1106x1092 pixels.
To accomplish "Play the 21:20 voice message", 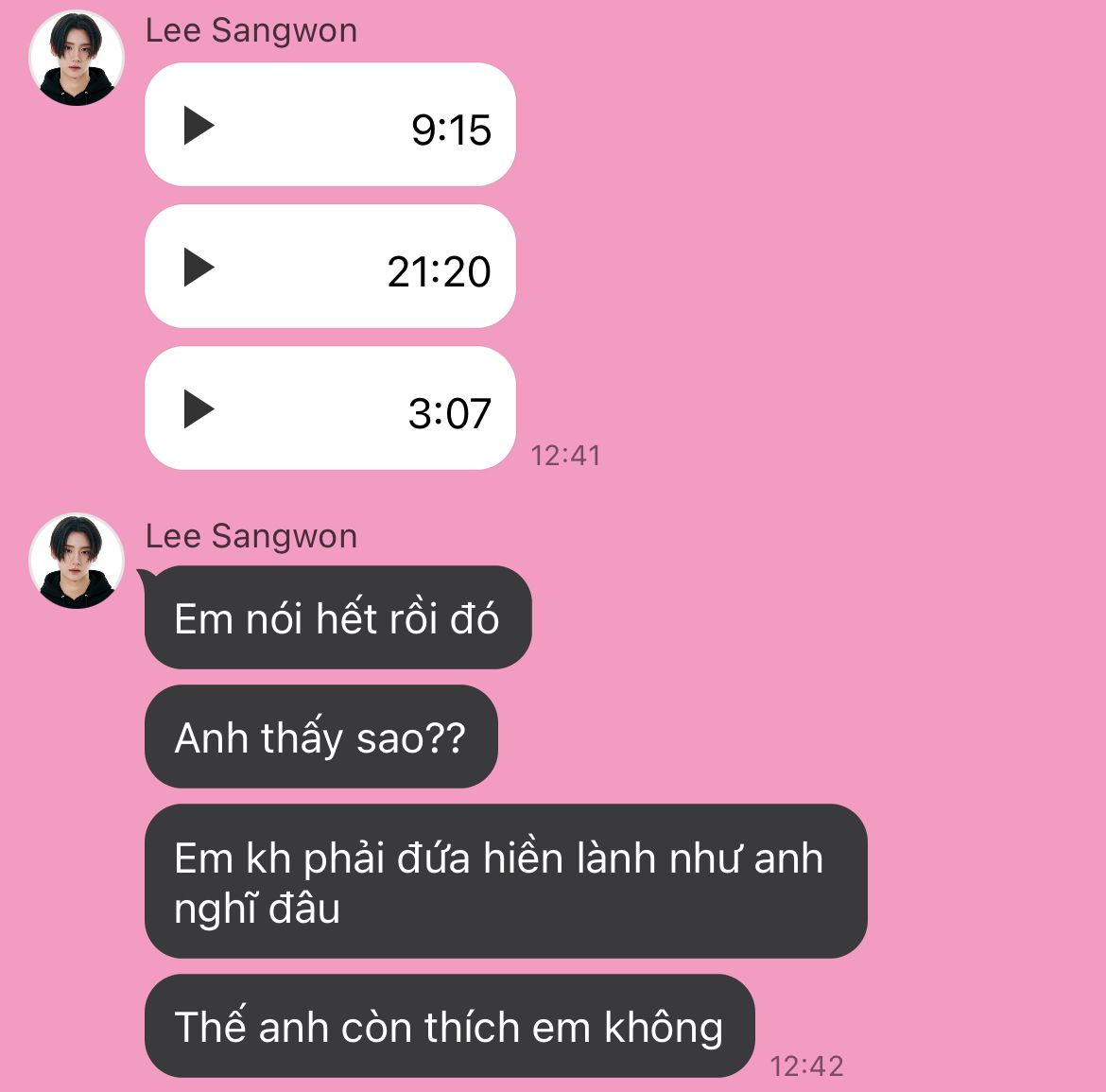I will coord(199,268).
